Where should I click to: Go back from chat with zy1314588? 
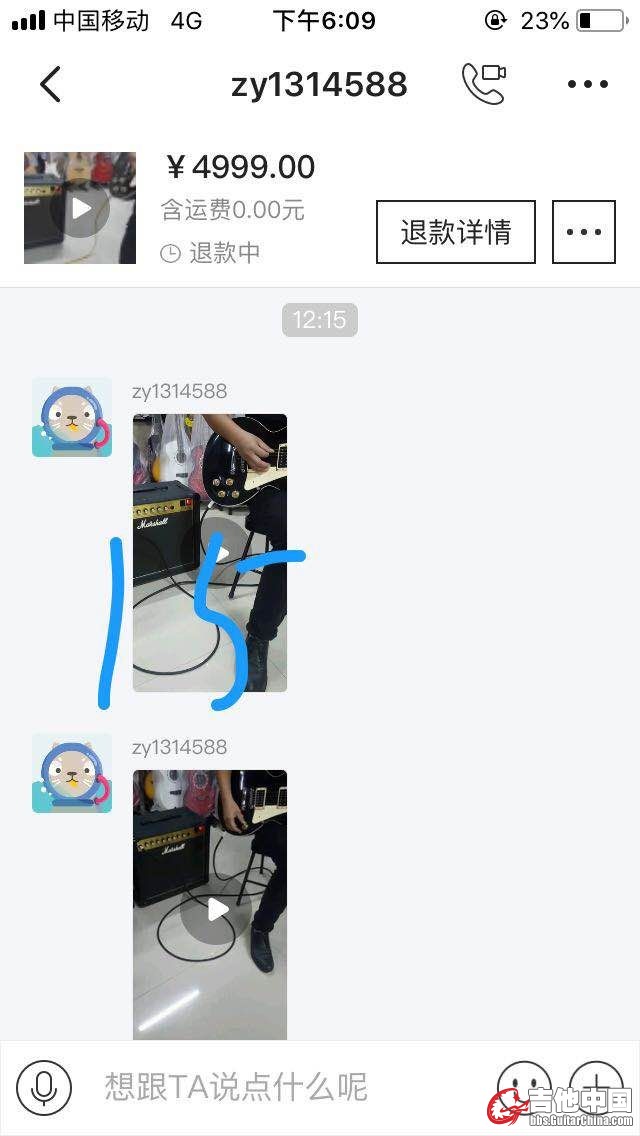50,85
